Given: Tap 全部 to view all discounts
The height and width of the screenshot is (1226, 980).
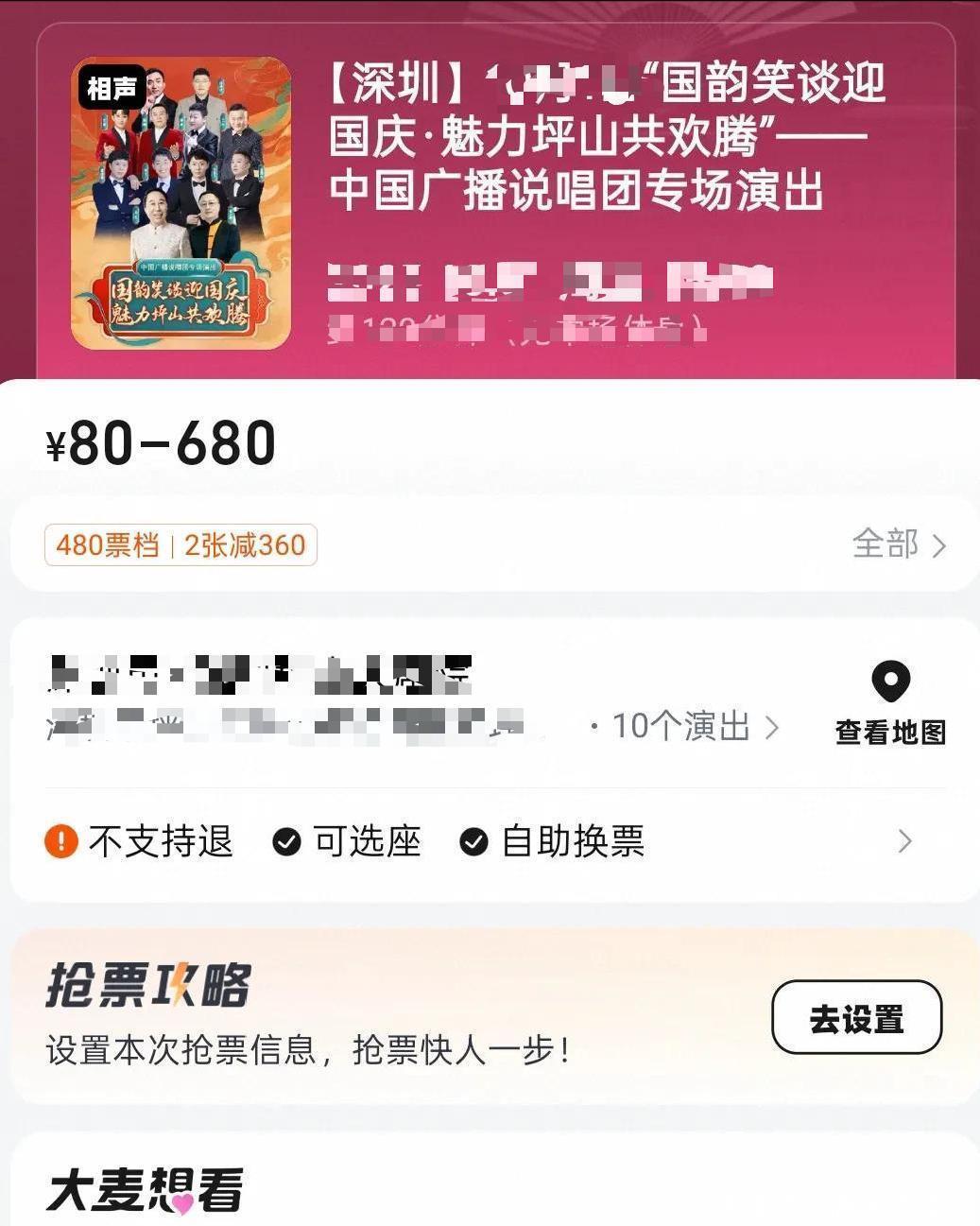Looking at the screenshot, I should coord(898,544).
